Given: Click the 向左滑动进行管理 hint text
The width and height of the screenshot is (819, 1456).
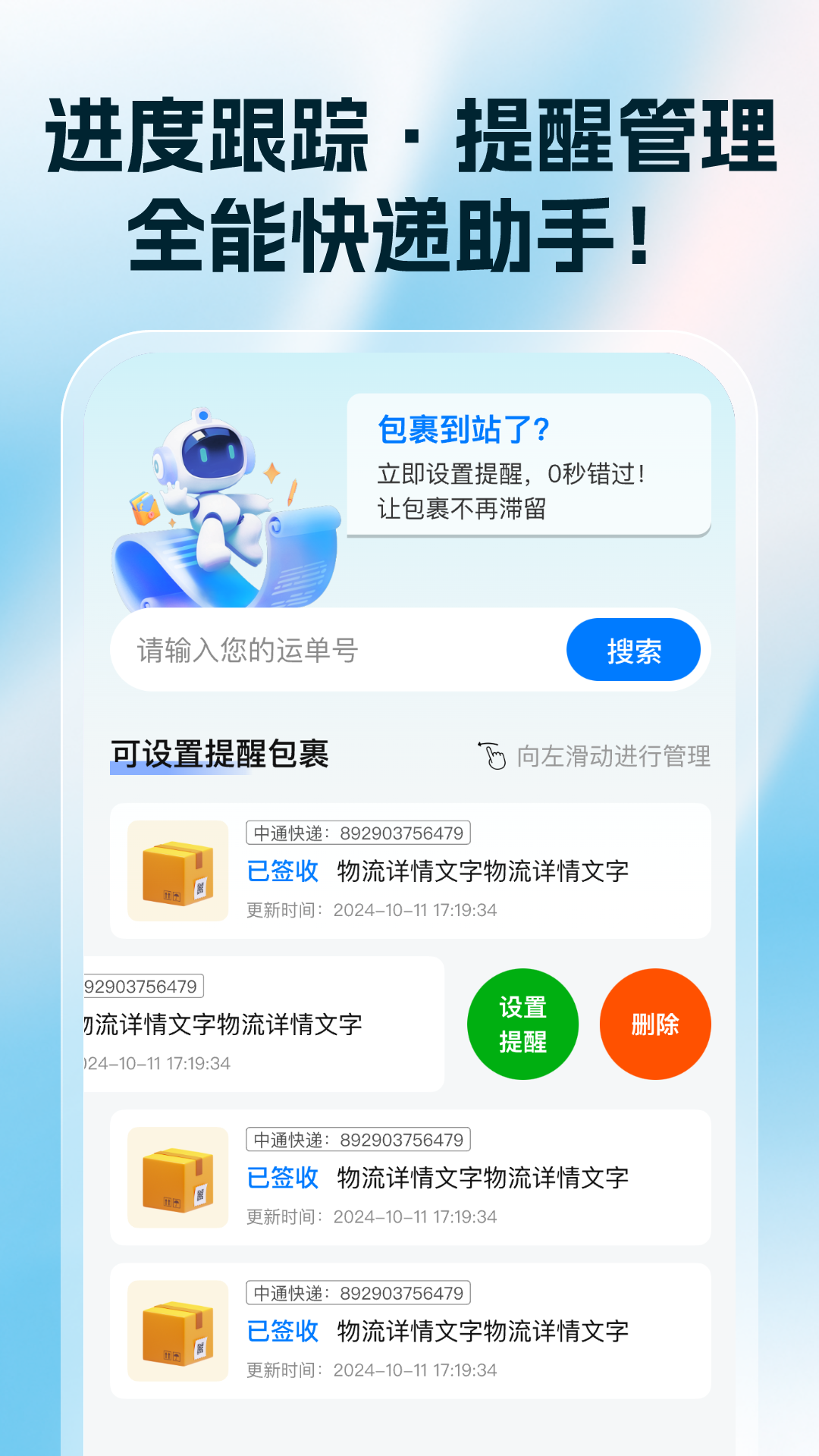Looking at the screenshot, I should click(x=616, y=756).
